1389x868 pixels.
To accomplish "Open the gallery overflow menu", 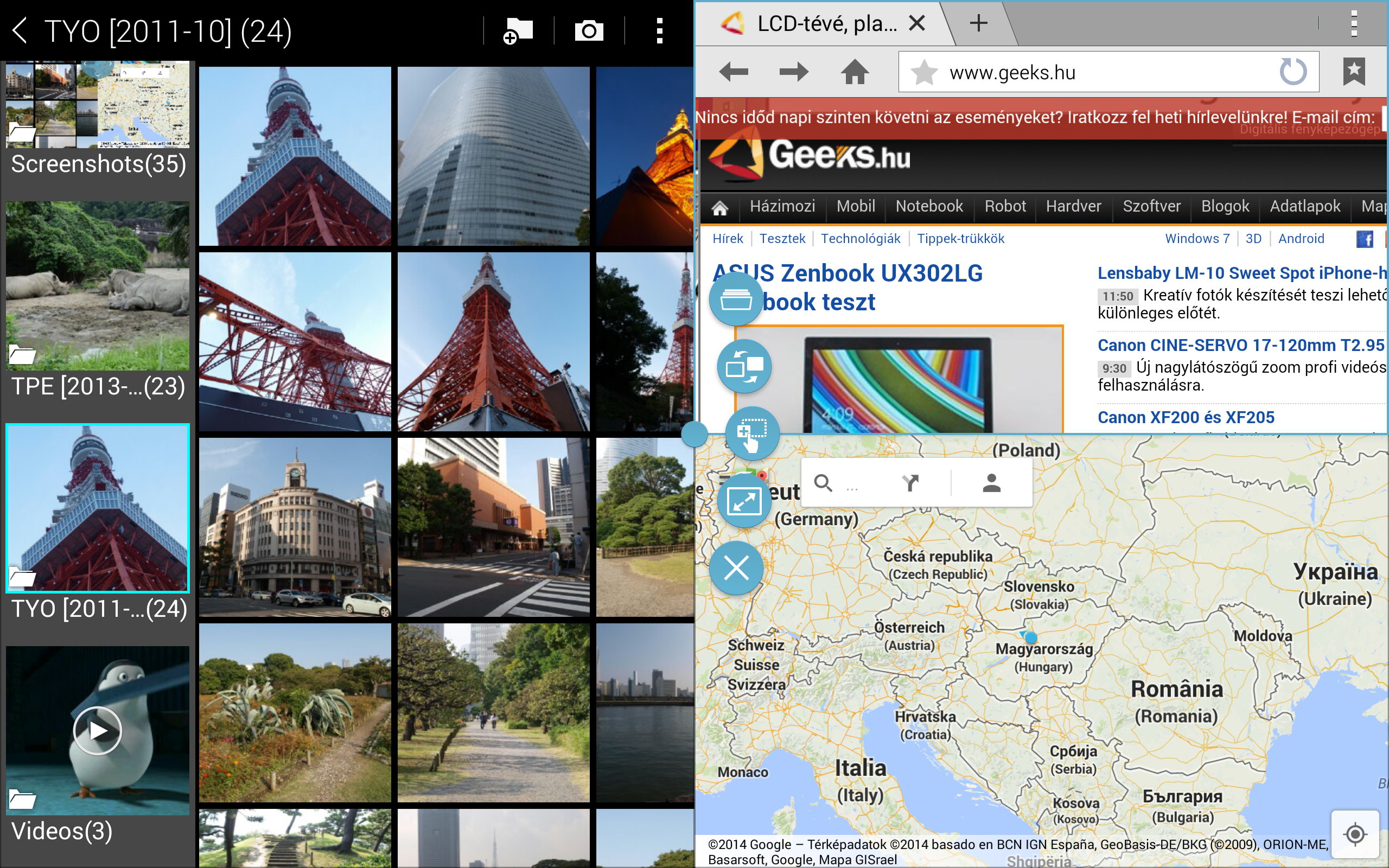I will point(659,30).
